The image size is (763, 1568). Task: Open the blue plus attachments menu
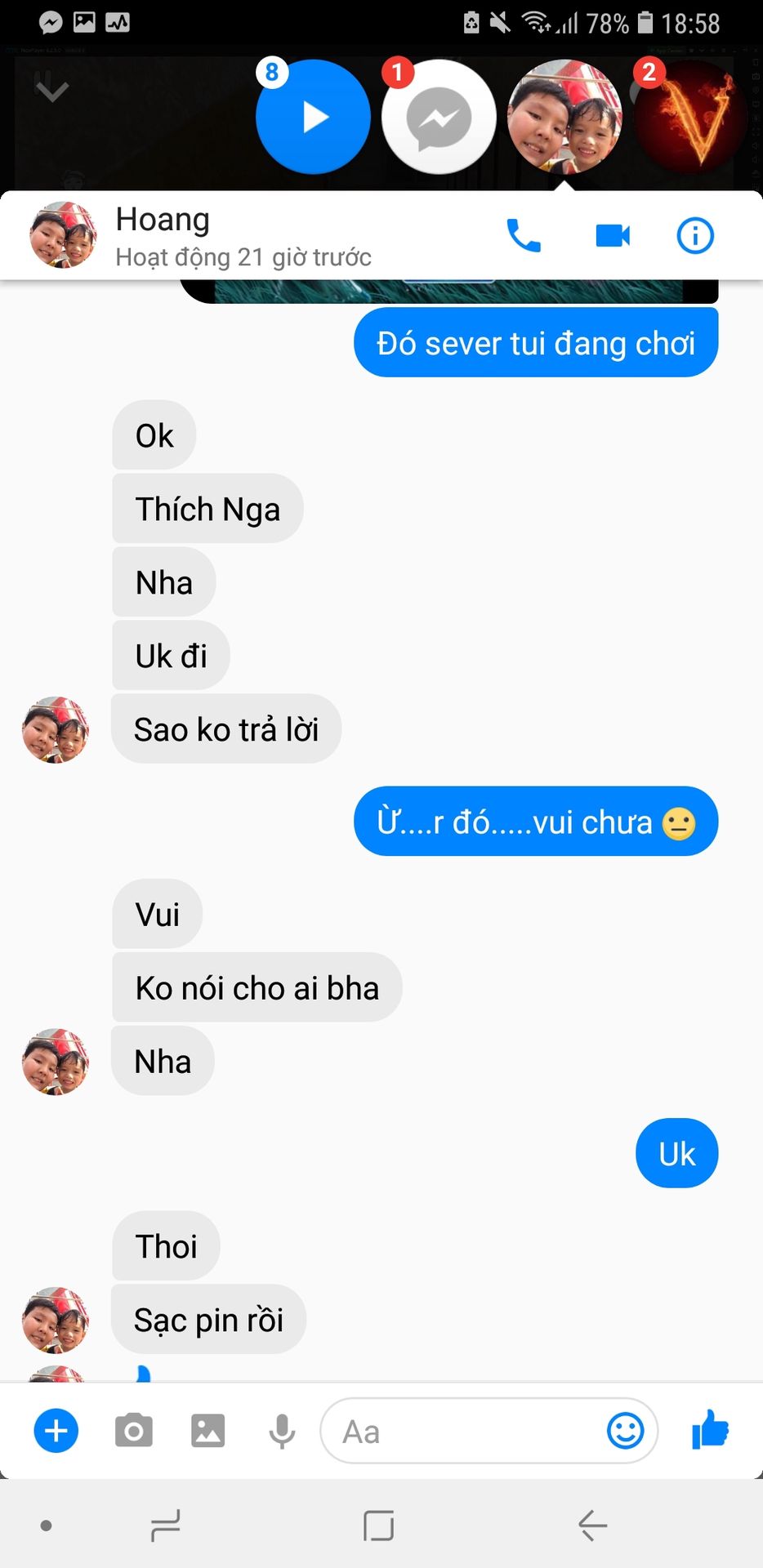[56, 1431]
